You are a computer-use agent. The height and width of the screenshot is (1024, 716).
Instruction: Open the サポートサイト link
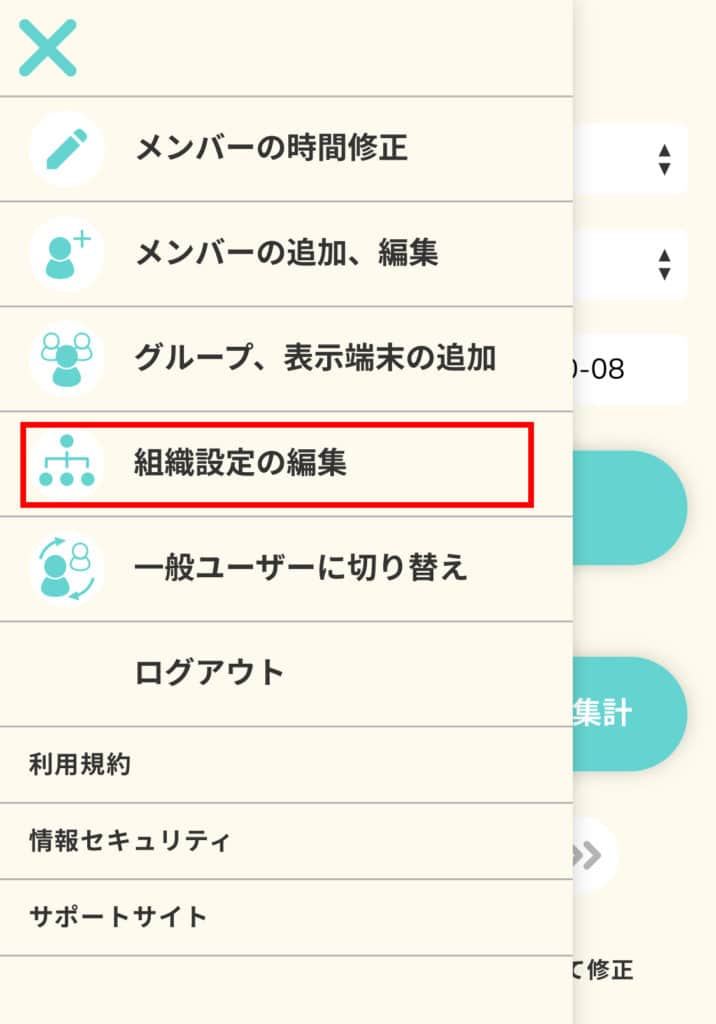click(118, 916)
